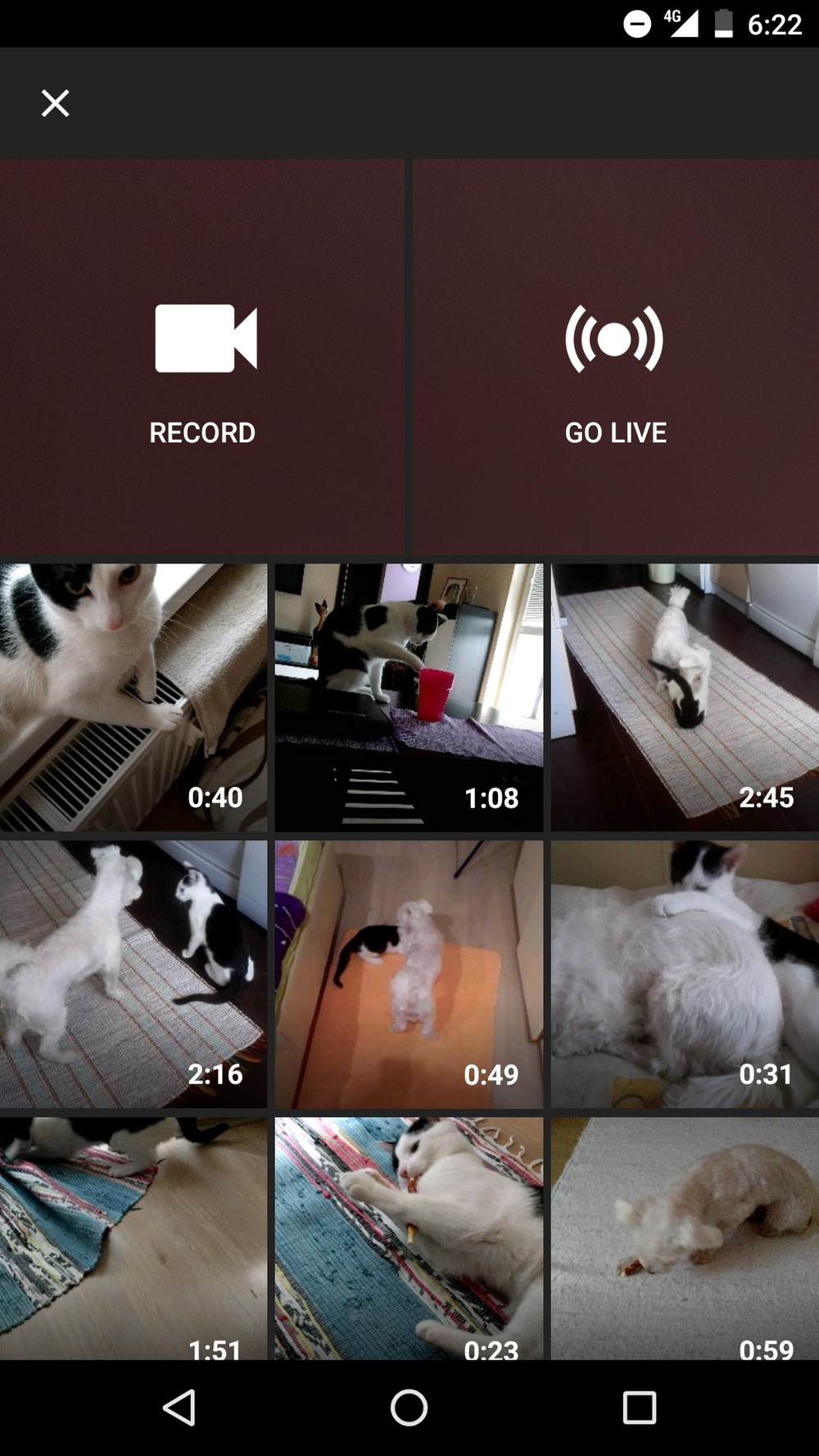
Task: Open the 0:31 video
Action: point(685,974)
